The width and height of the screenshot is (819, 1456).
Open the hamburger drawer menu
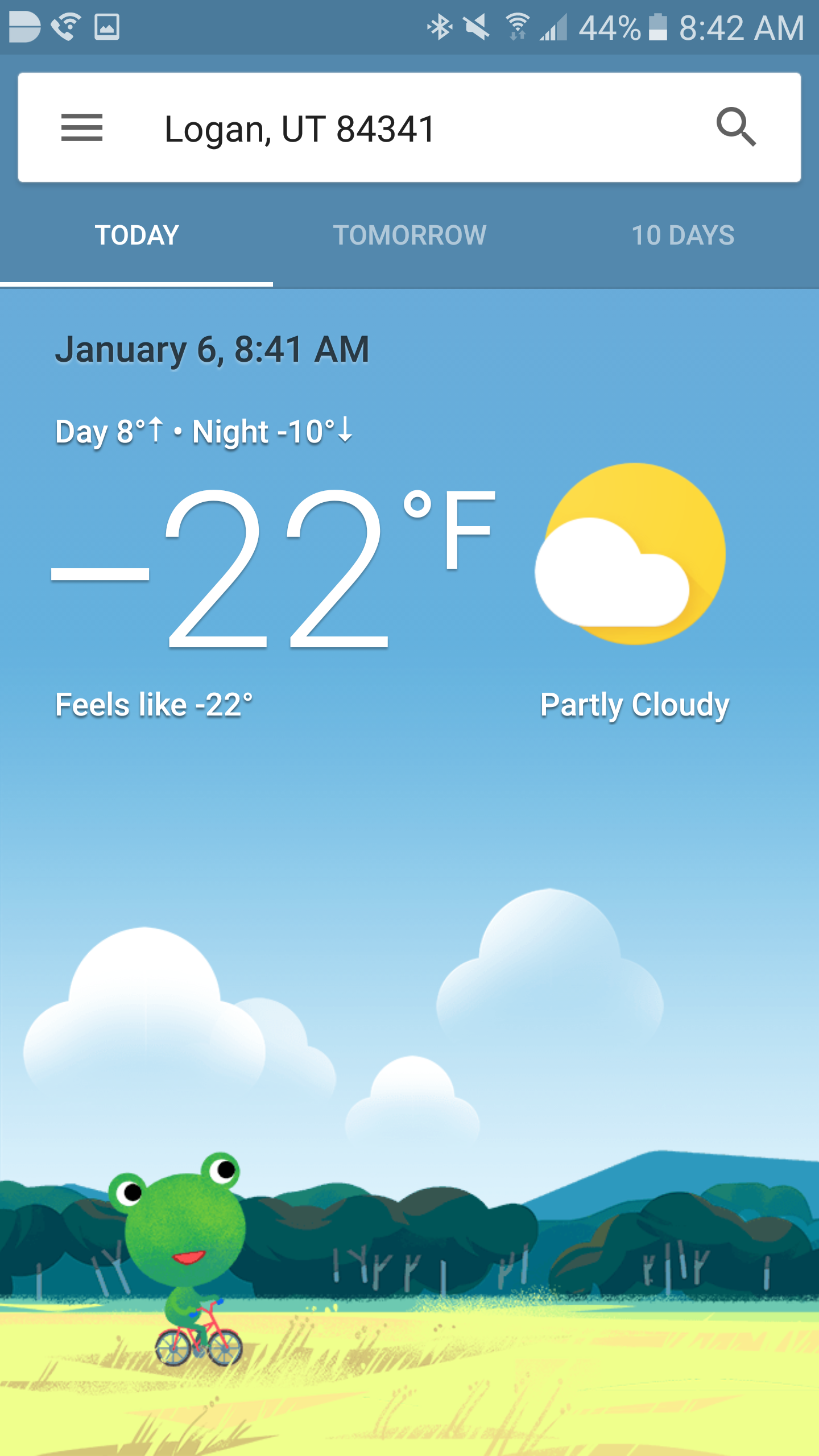pos(82,127)
